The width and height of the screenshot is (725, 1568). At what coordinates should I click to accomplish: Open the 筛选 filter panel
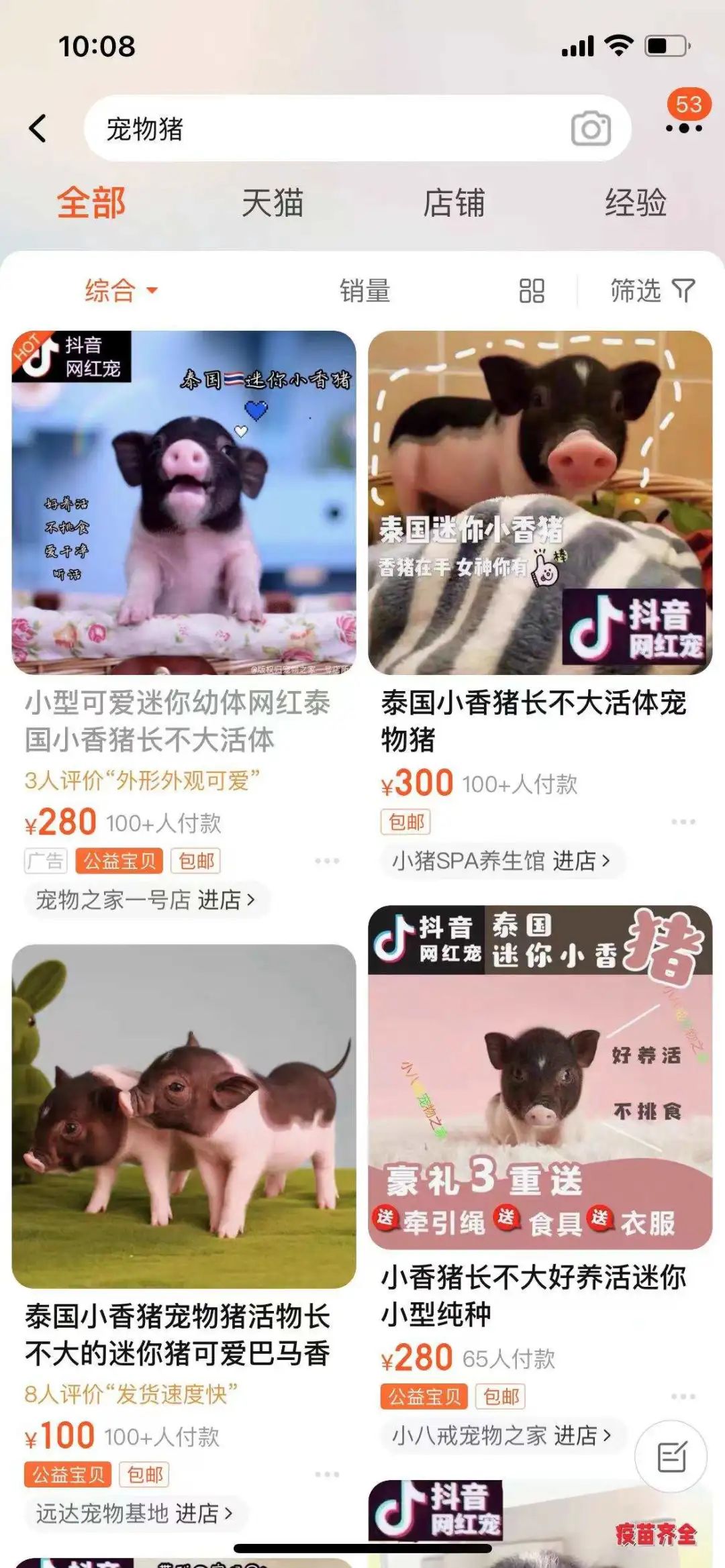click(652, 291)
